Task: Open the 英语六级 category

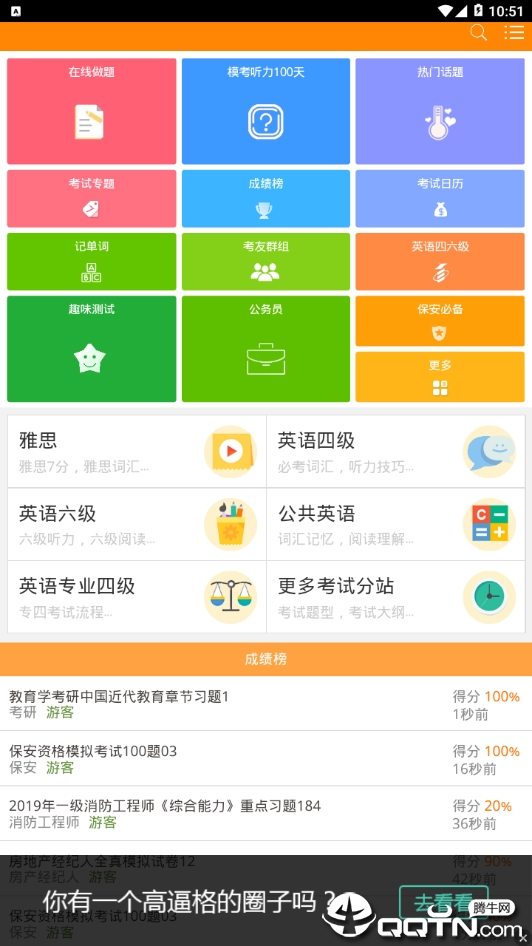Action: tap(137, 524)
